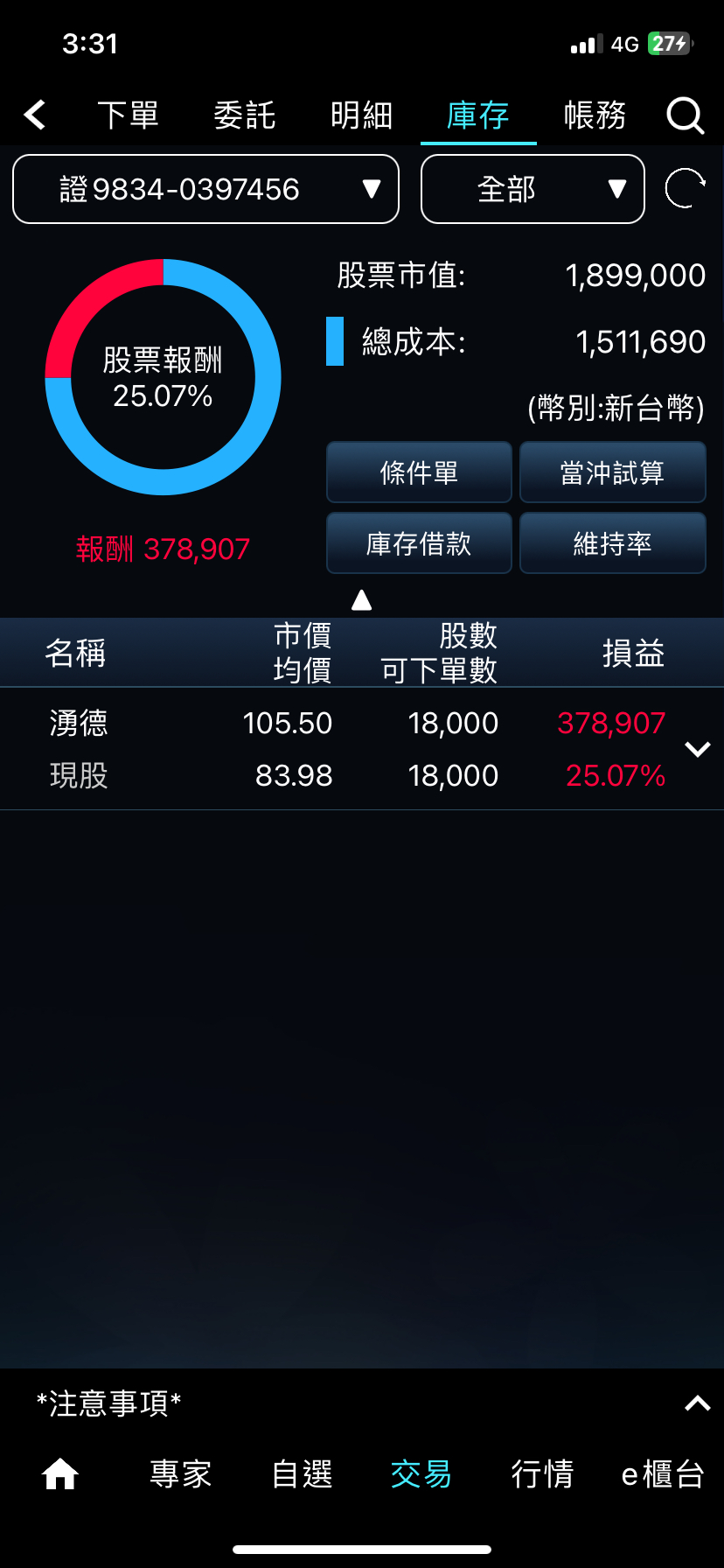Switch to the 委託 tab
Viewport: 724px width, 1568px height.
click(245, 115)
